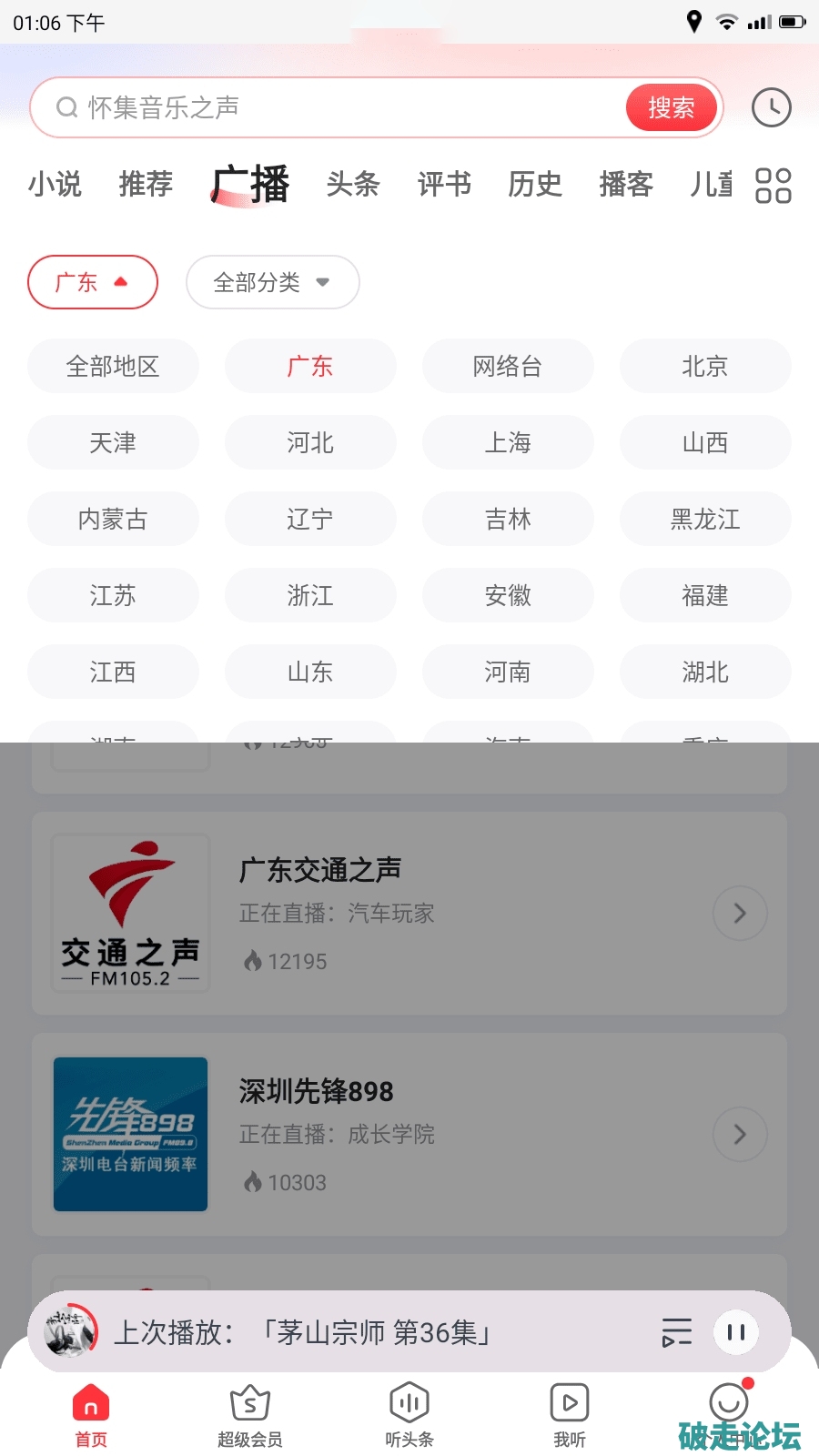Open the playlist queue icon
819x1456 pixels.
coord(676,1332)
